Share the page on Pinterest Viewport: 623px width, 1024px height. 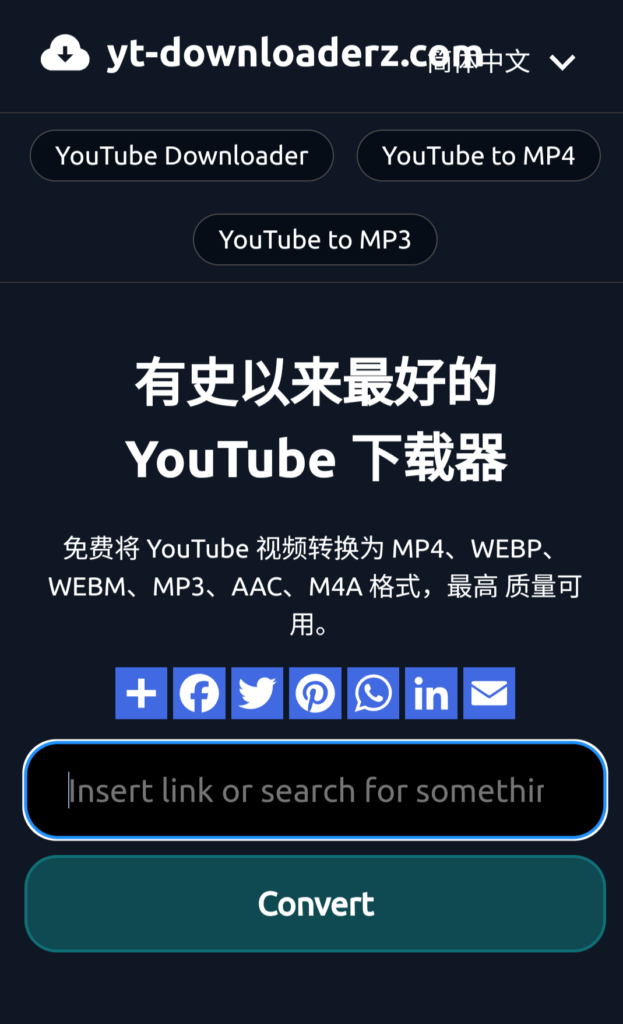315,693
